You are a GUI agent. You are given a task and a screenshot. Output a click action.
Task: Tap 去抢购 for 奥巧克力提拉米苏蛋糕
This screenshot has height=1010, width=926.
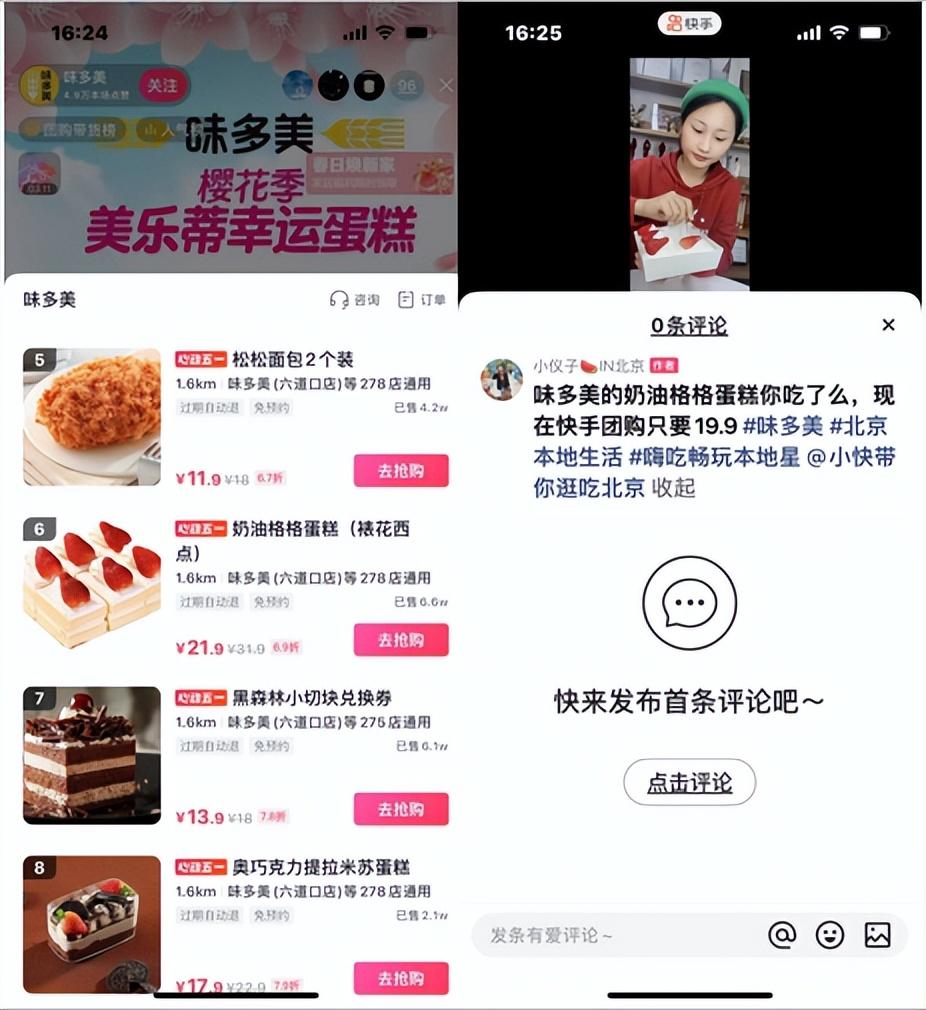(x=400, y=978)
